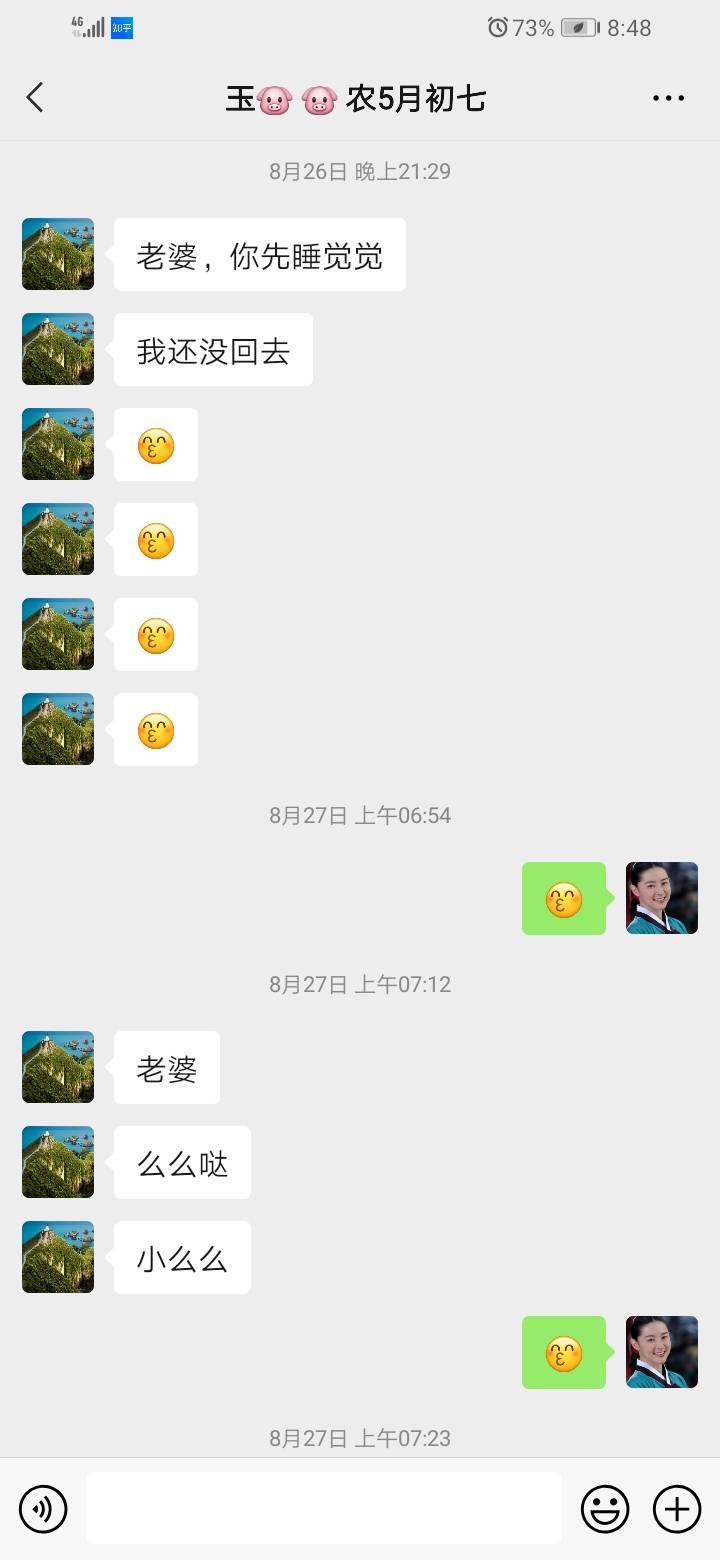Tap the battery indicator showing 73%
This screenshot has height=1560, width=720.
(562, 27)
